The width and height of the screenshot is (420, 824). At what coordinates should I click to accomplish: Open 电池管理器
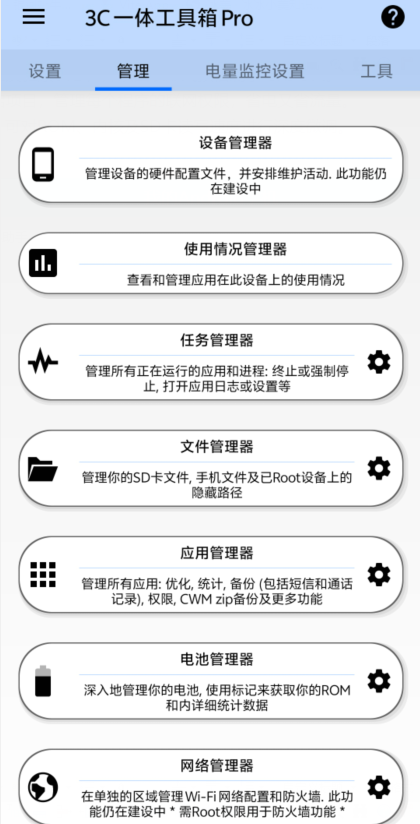click(211, 681)
